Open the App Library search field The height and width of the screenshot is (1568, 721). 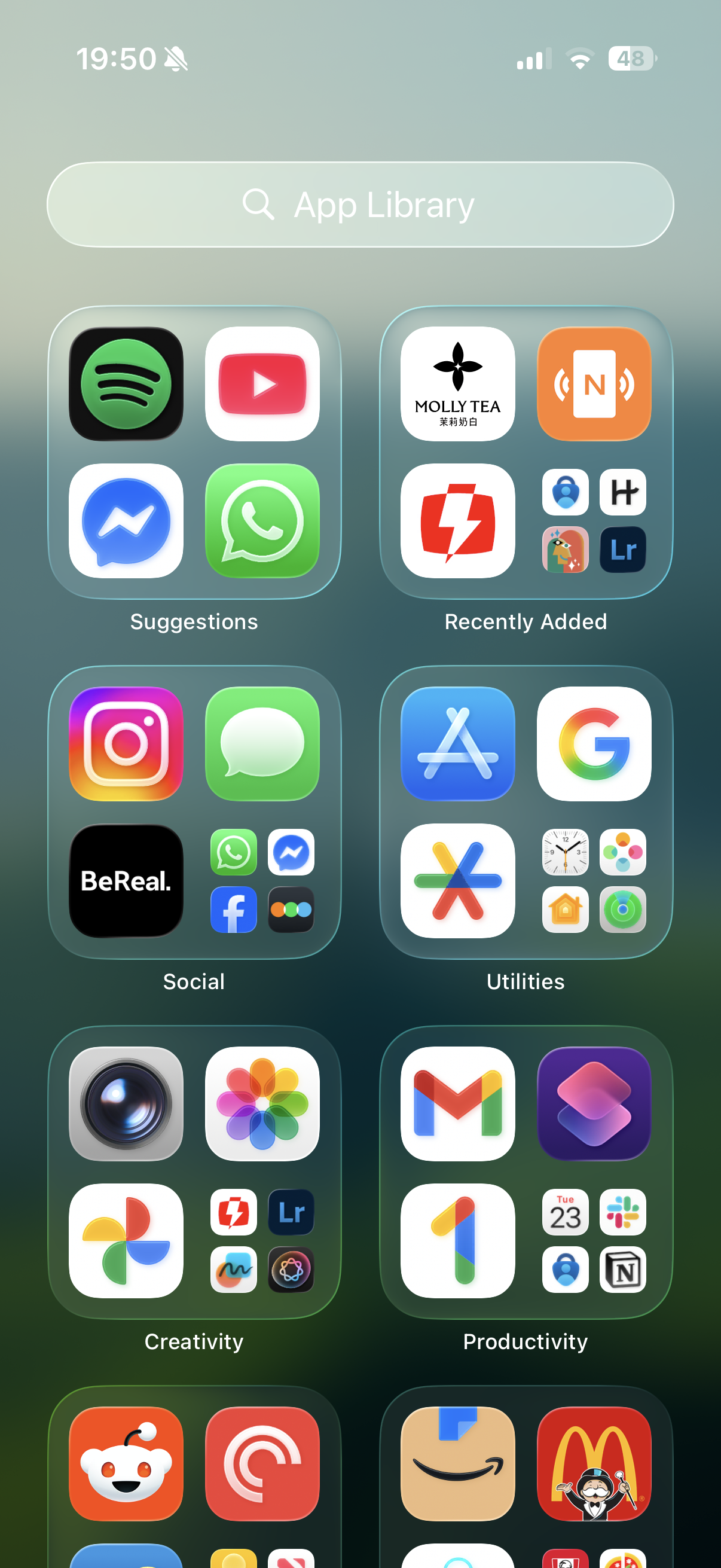point(360,205)
